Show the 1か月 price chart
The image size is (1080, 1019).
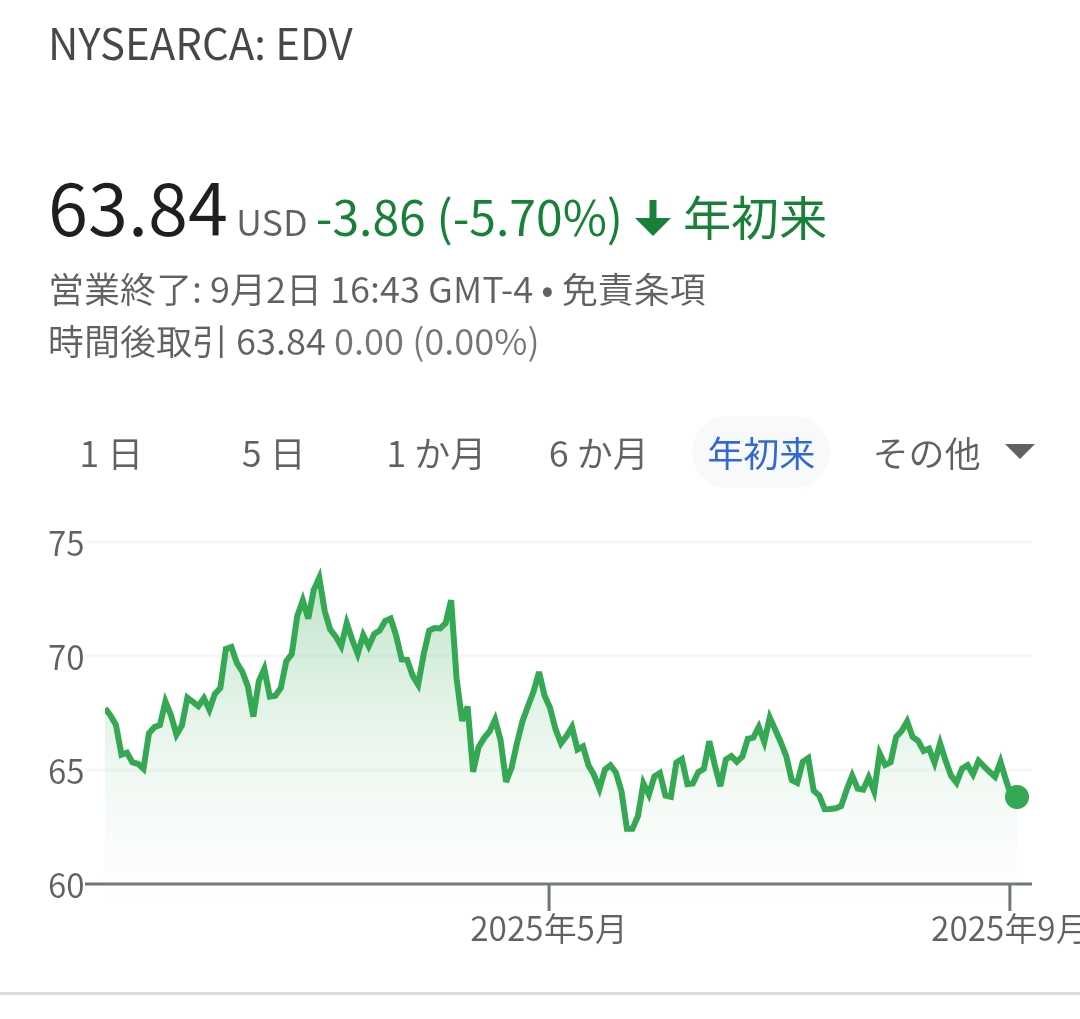tap(435, 454)
